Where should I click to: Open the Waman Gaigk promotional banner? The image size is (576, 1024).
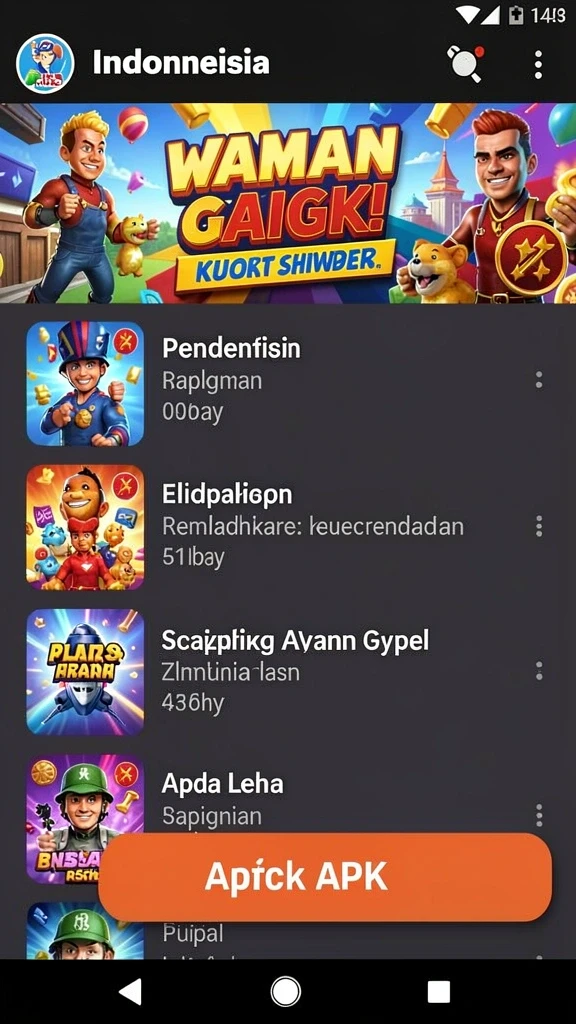[x=288, y=203]
